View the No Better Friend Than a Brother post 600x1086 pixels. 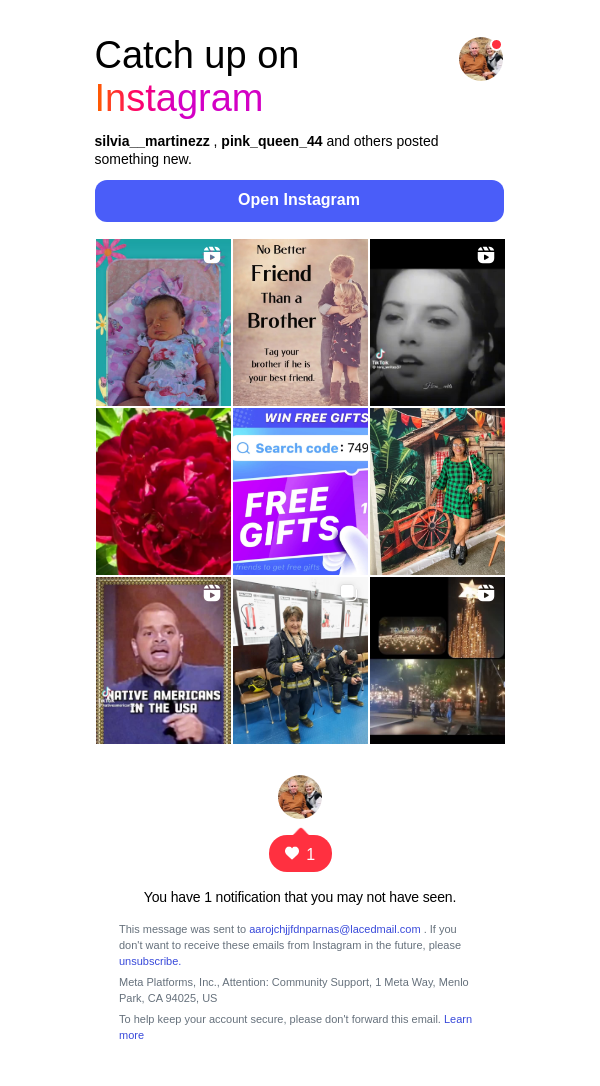[x=300, y=322]
